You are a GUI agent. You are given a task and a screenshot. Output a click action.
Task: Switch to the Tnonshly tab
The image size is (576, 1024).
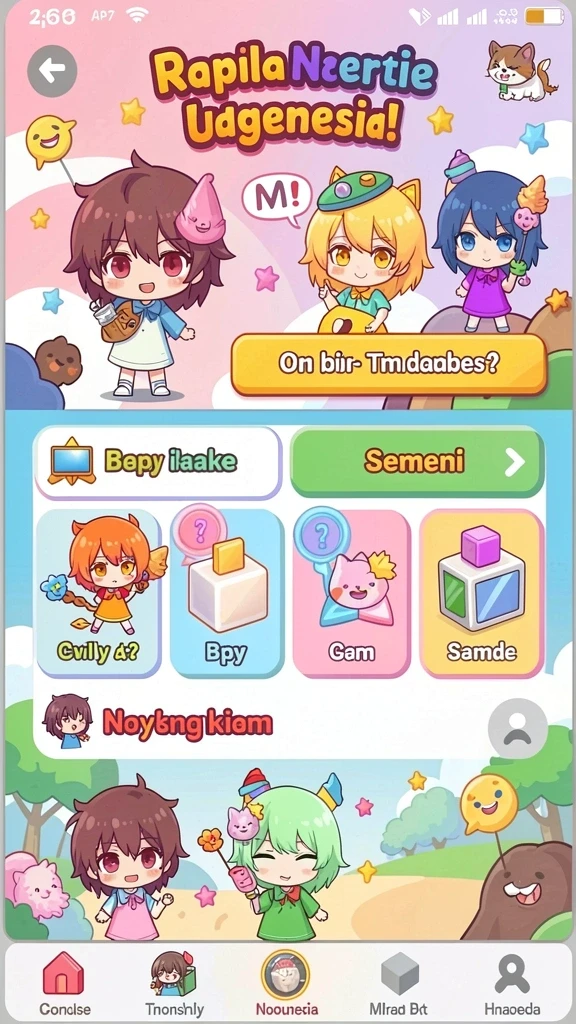coord(174,984)
